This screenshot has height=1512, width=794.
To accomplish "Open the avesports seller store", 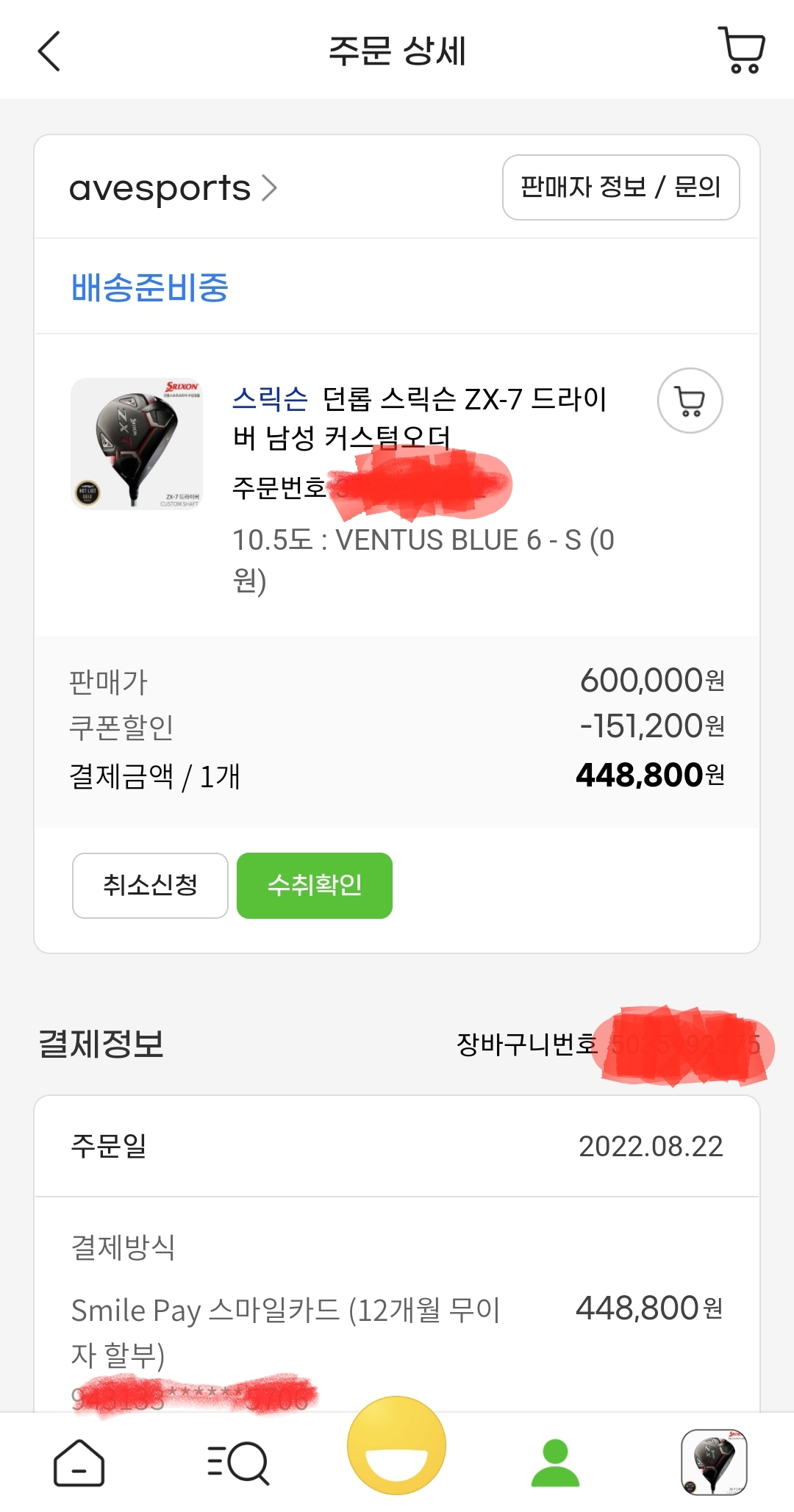I will 173,188.
